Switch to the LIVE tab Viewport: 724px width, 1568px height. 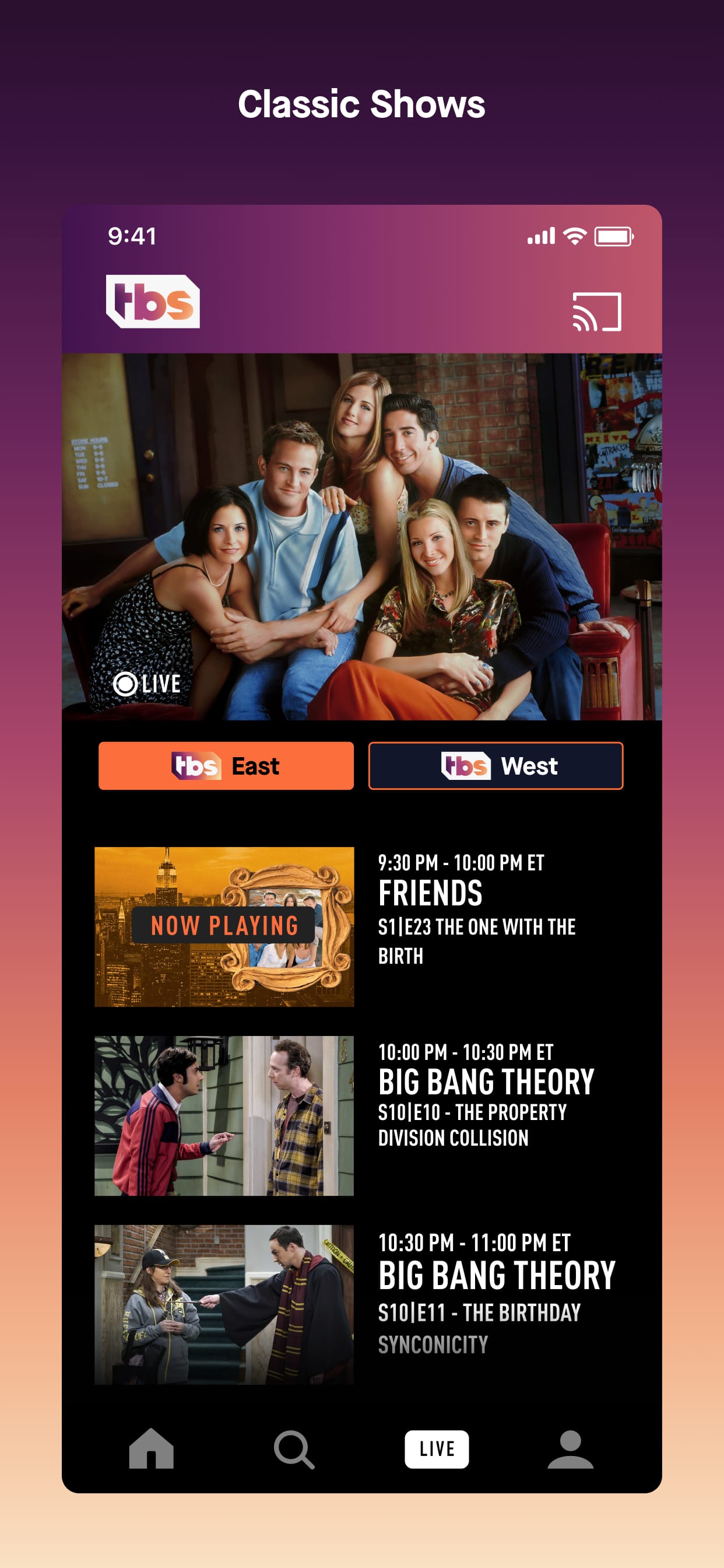point(437,1448)
